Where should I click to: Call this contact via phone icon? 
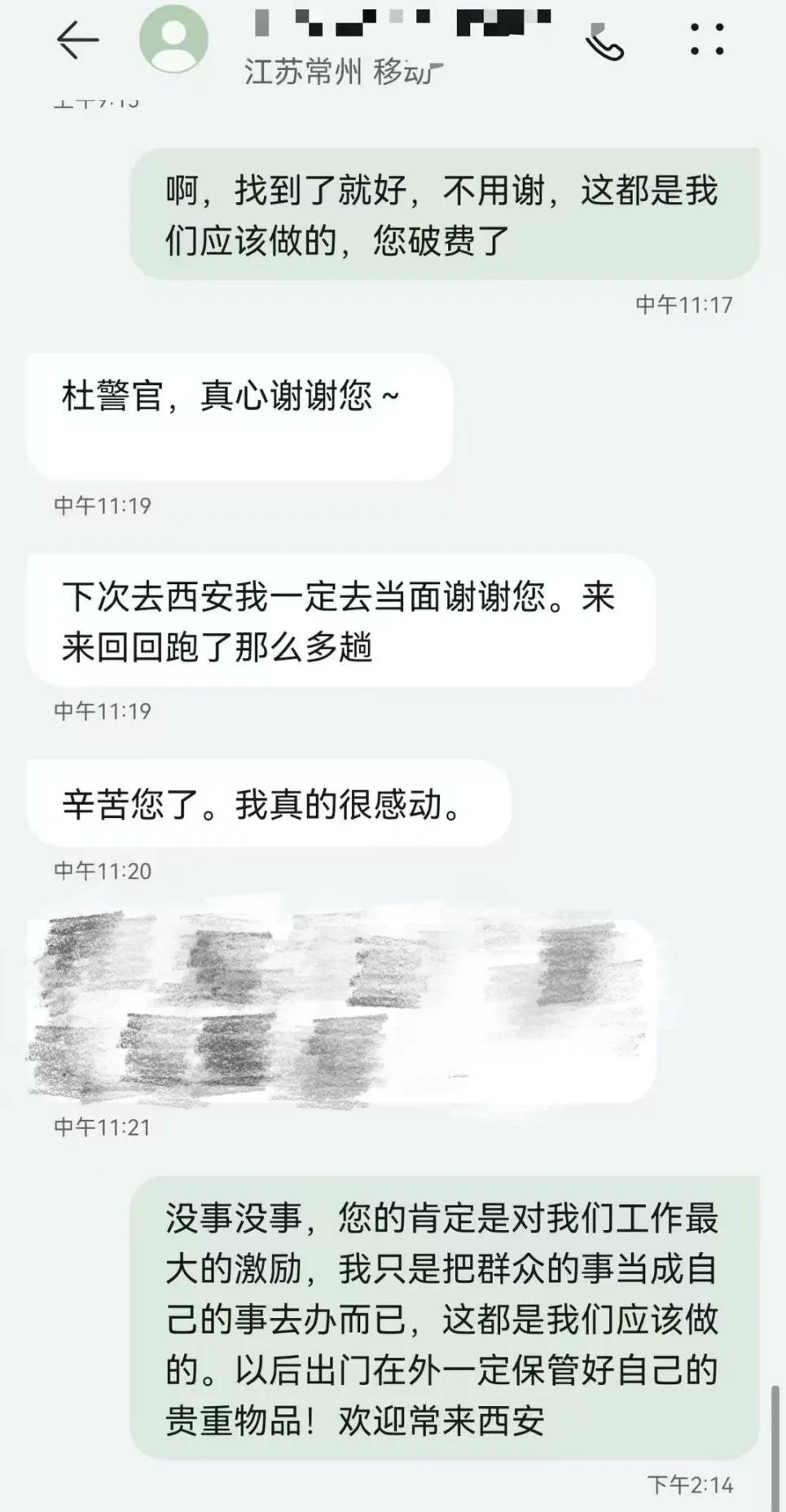605,42
